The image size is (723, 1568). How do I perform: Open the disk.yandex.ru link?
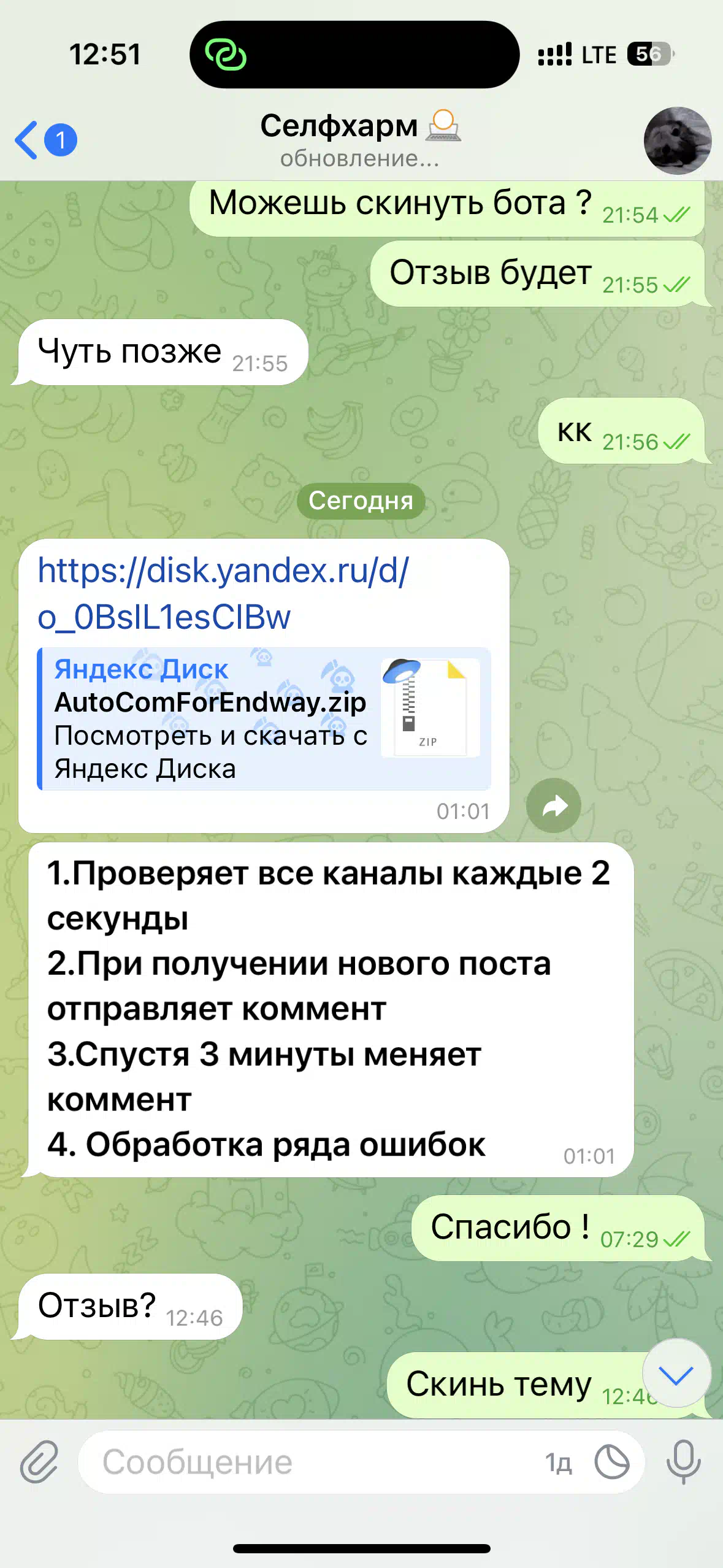(x=223, y=593)
